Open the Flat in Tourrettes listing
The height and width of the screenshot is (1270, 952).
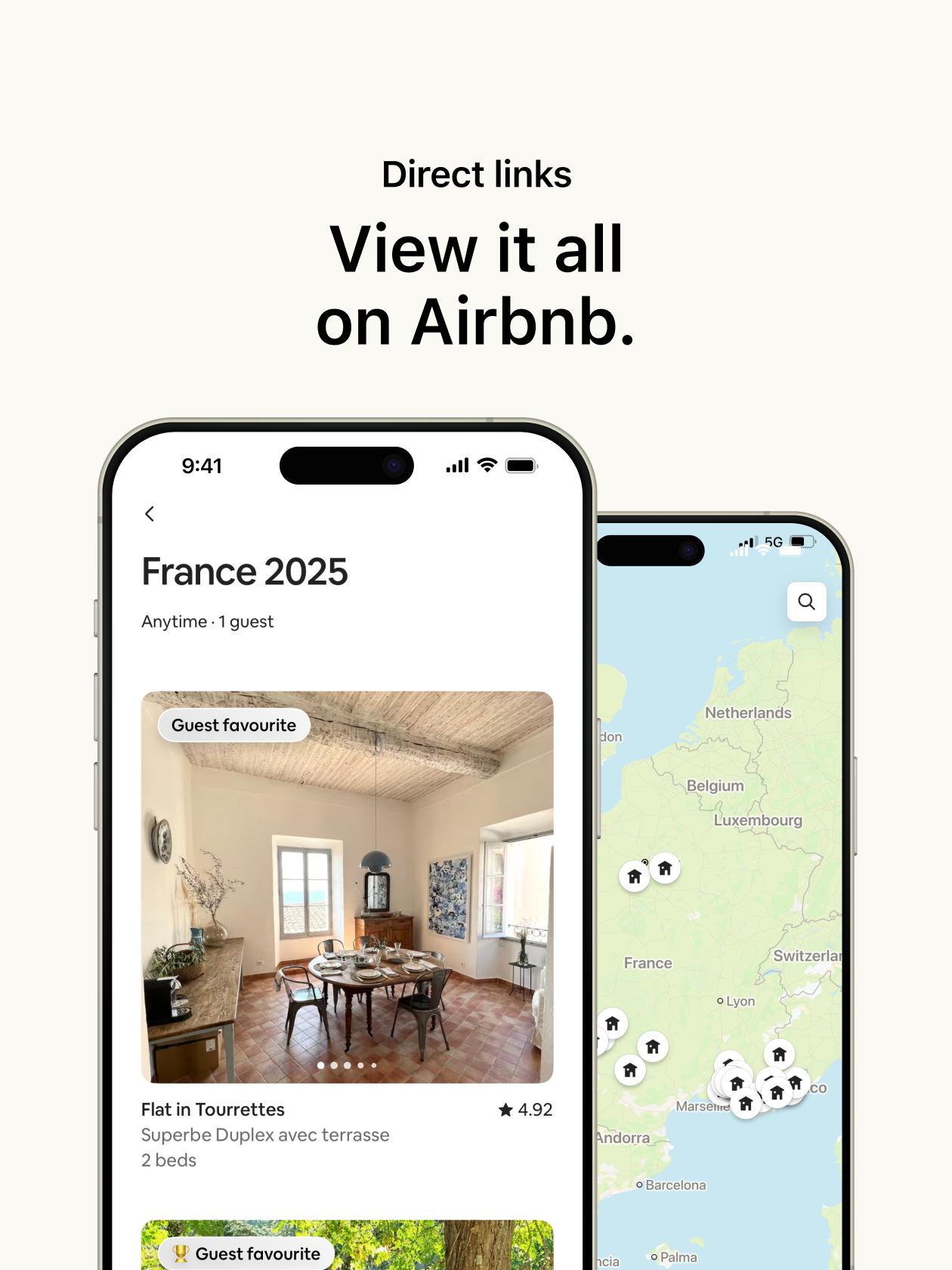point(212,1109)
